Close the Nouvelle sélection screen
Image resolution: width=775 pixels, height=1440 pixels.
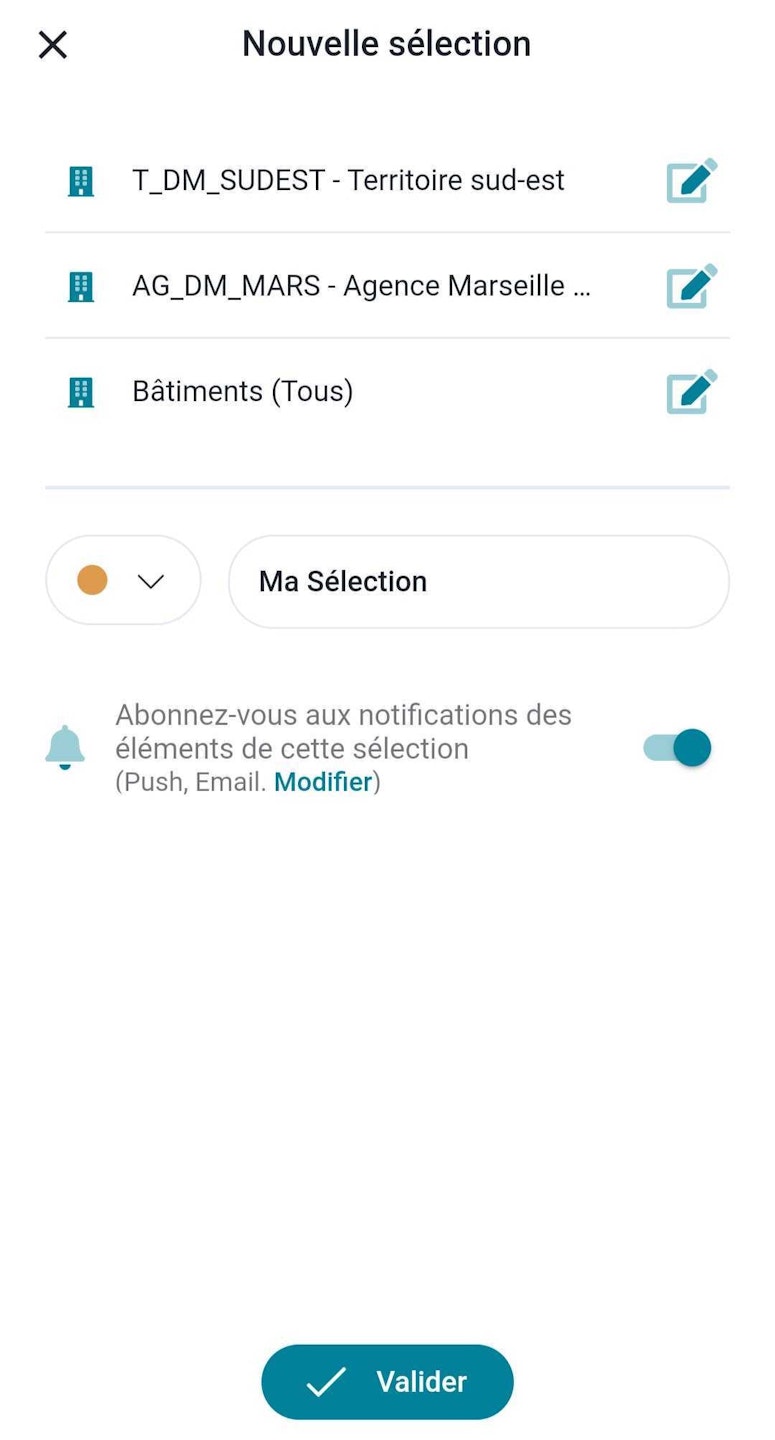pos(52,45)
